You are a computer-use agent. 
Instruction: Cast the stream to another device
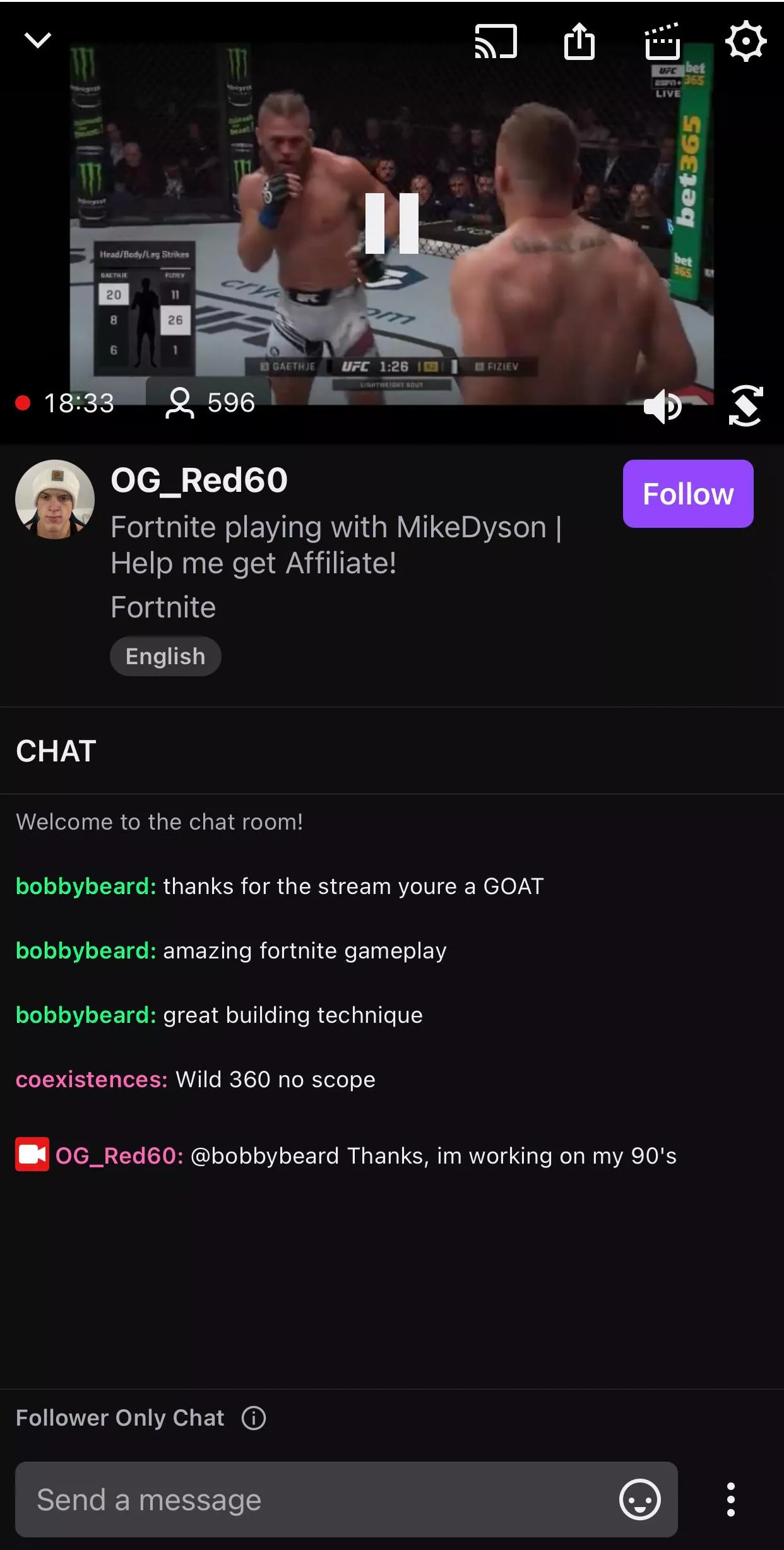496,42
